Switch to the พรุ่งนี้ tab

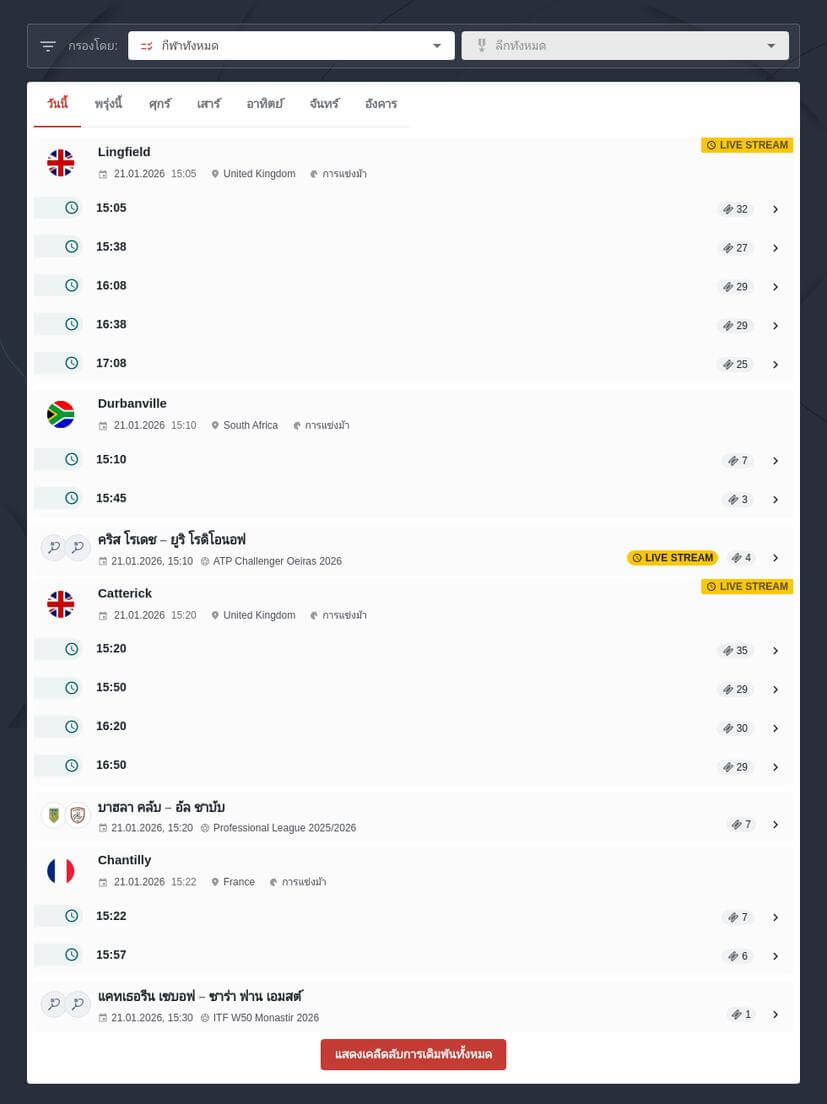click(108, 104)
